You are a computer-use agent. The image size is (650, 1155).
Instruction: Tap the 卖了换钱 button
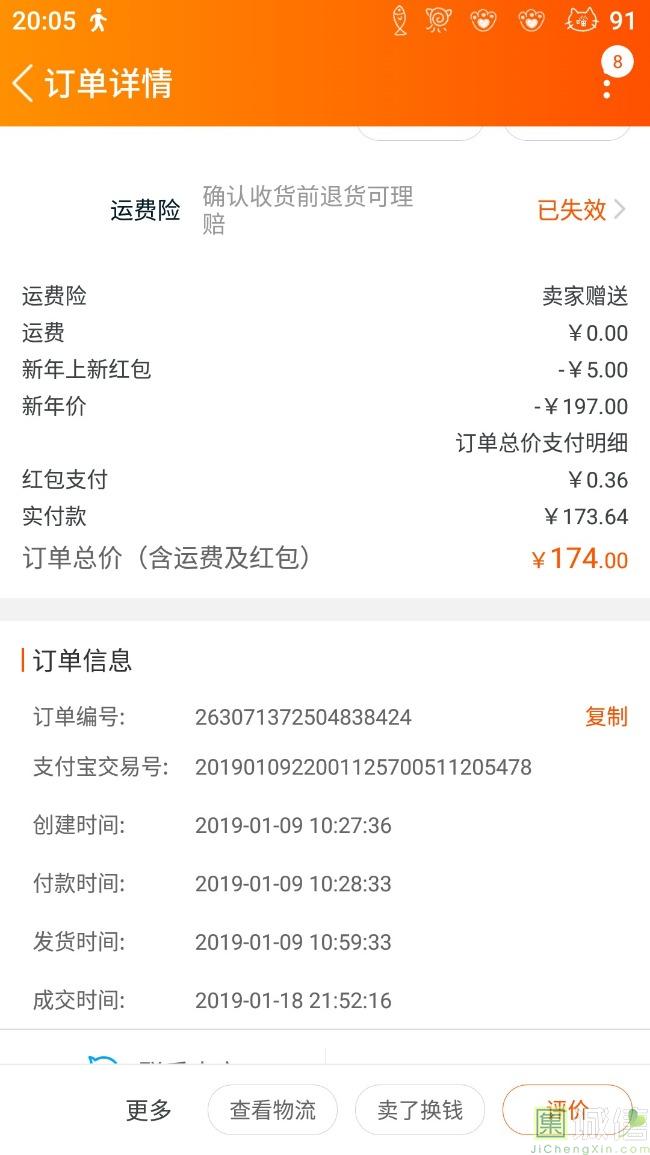[420, 1109]
